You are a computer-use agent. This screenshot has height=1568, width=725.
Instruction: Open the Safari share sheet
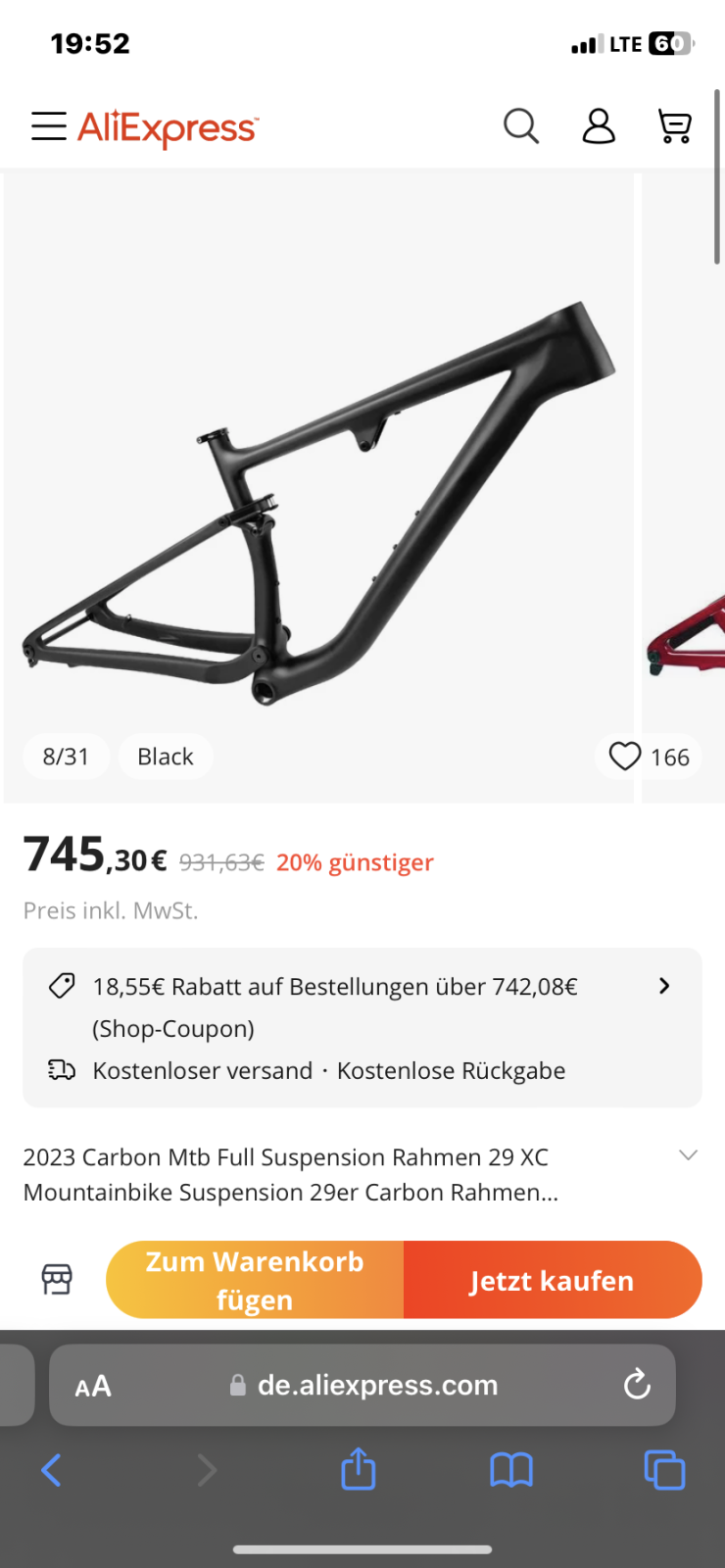(x=358, y=1469)
